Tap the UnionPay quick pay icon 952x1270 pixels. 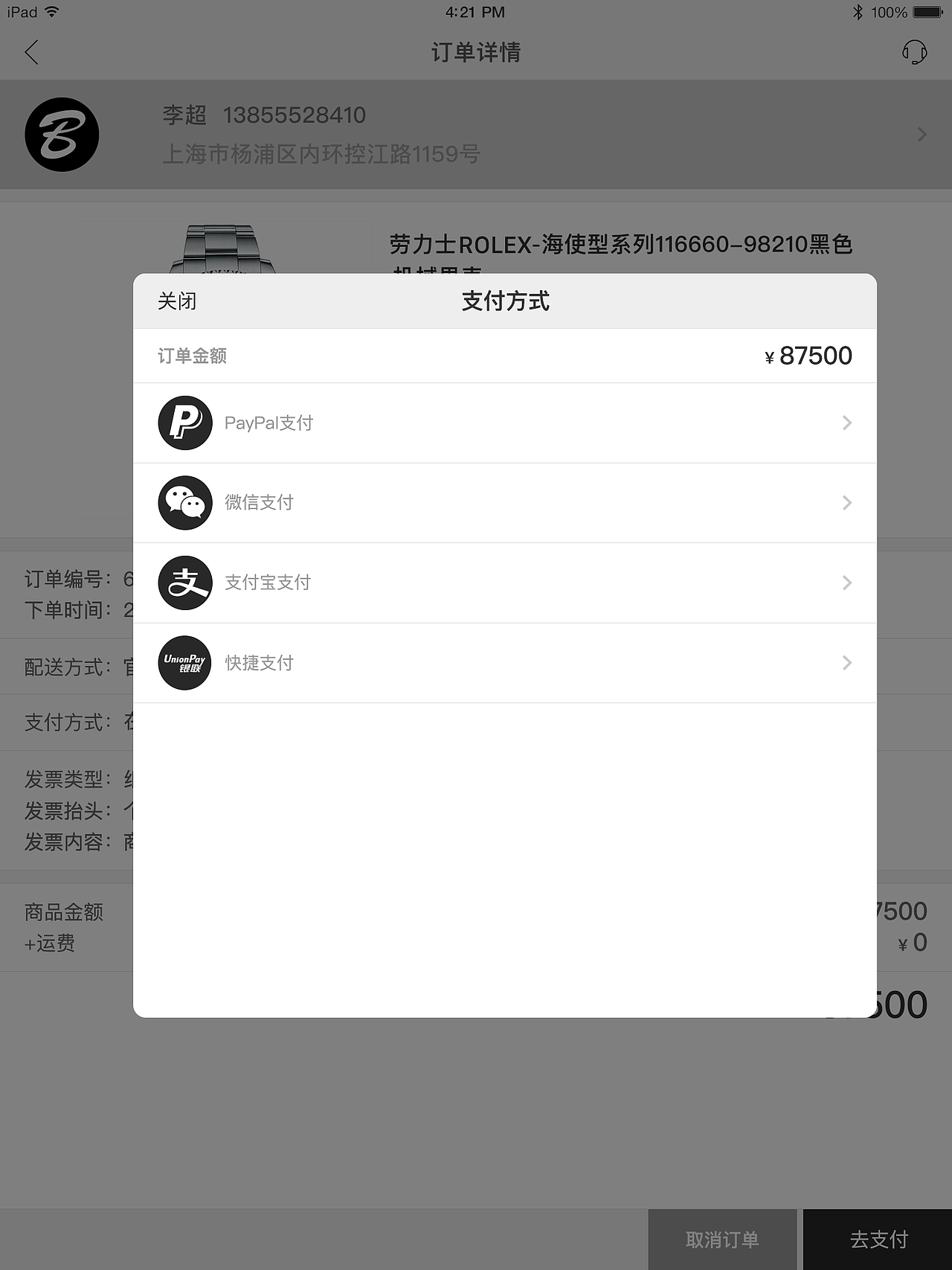pyautogui.click(x=184, y=663)
